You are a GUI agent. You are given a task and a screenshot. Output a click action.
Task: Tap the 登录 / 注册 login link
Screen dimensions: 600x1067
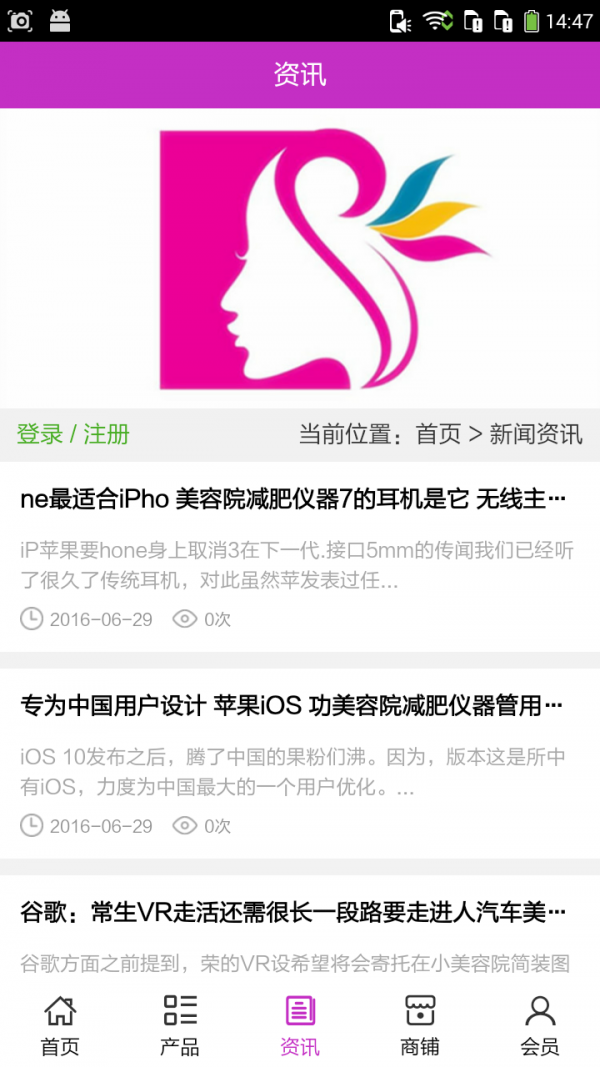tap(73, 434)
